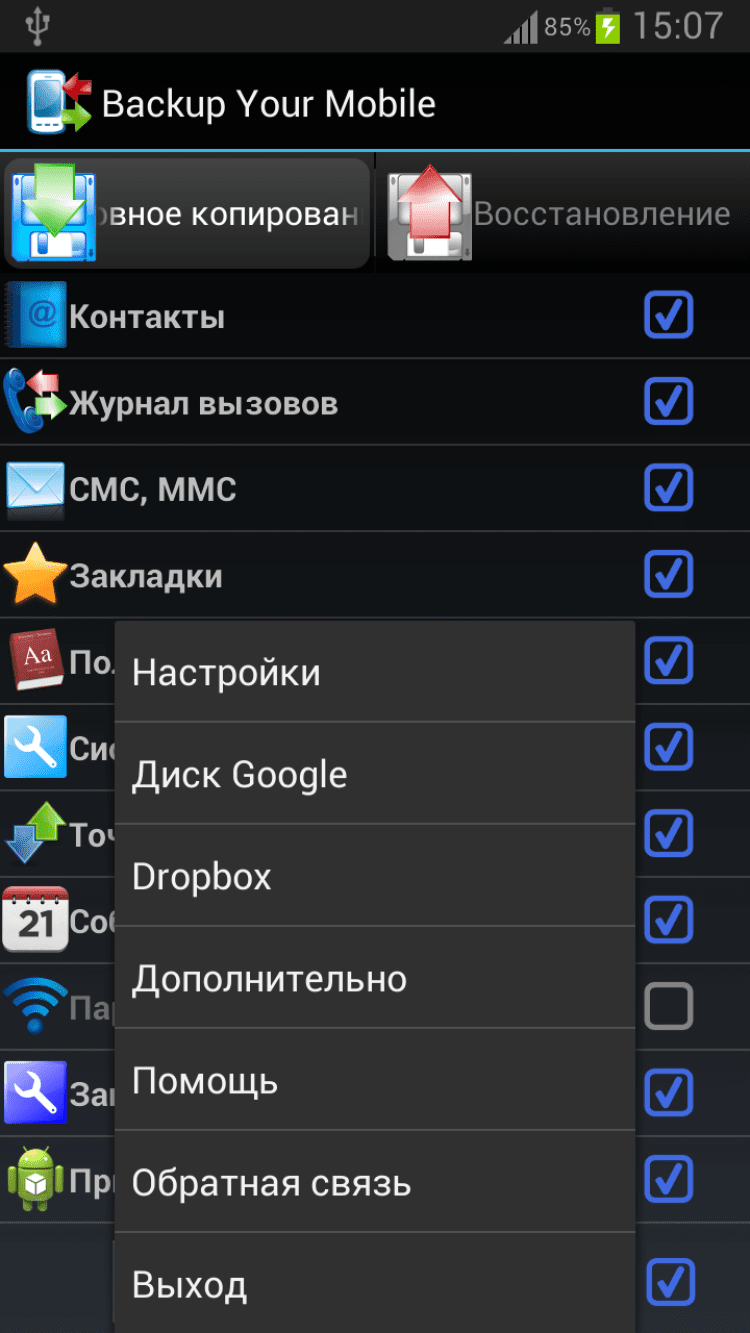Uncheck the СМС, ММС checkbox
Viewport: 750px width, 1333px height.
669,488
